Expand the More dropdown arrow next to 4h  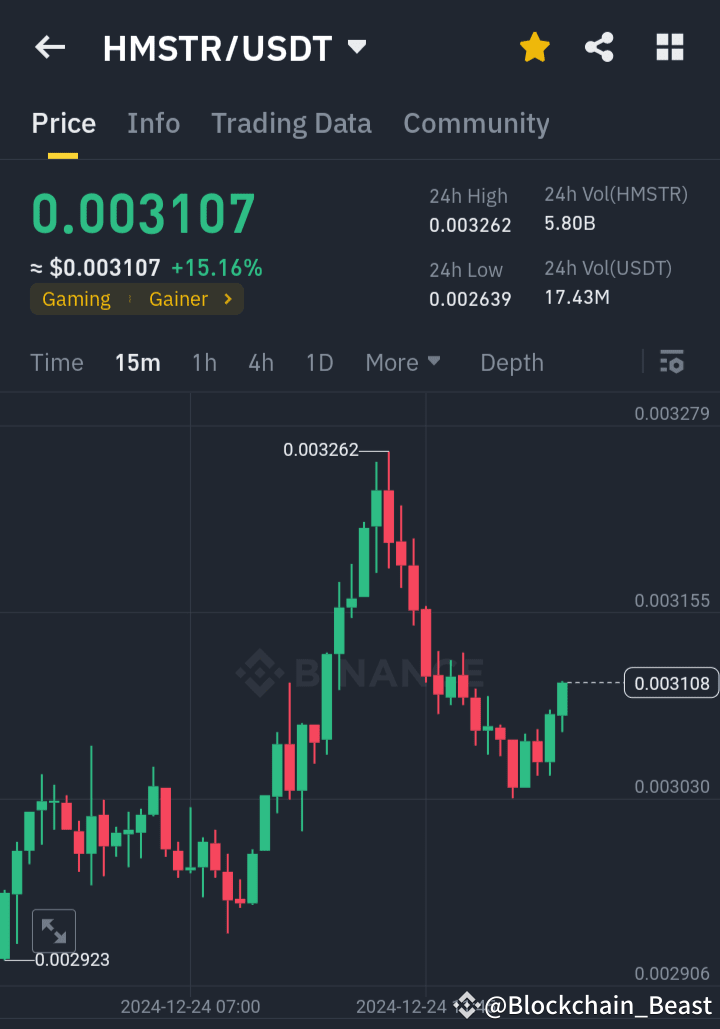tap(432, 362)
